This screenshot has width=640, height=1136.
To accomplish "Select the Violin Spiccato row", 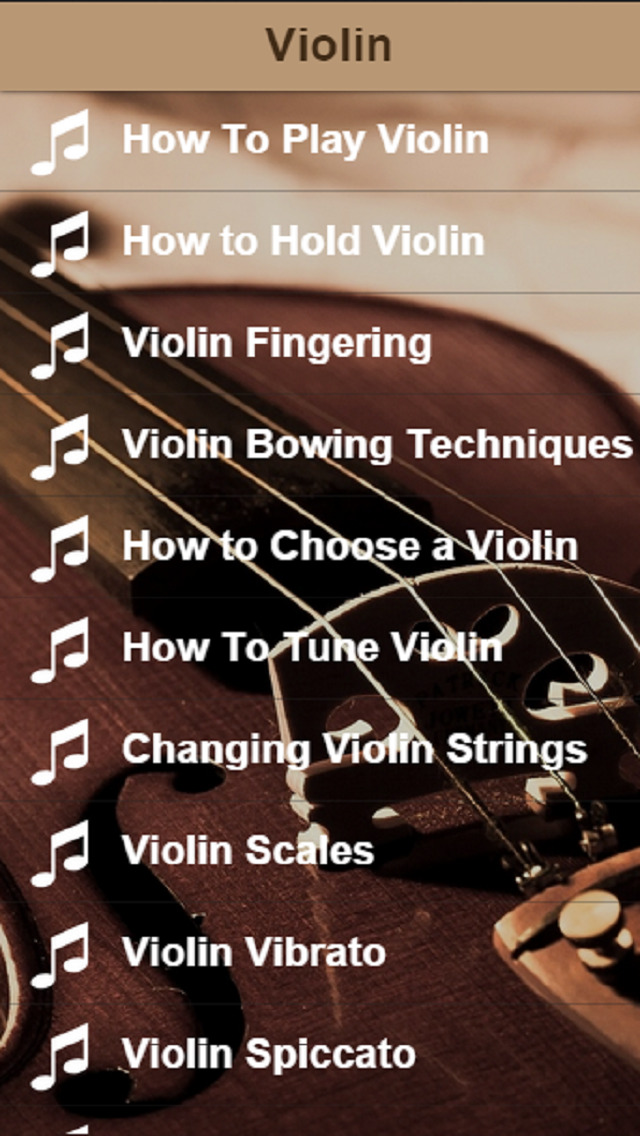I will tap(268, 1054).
